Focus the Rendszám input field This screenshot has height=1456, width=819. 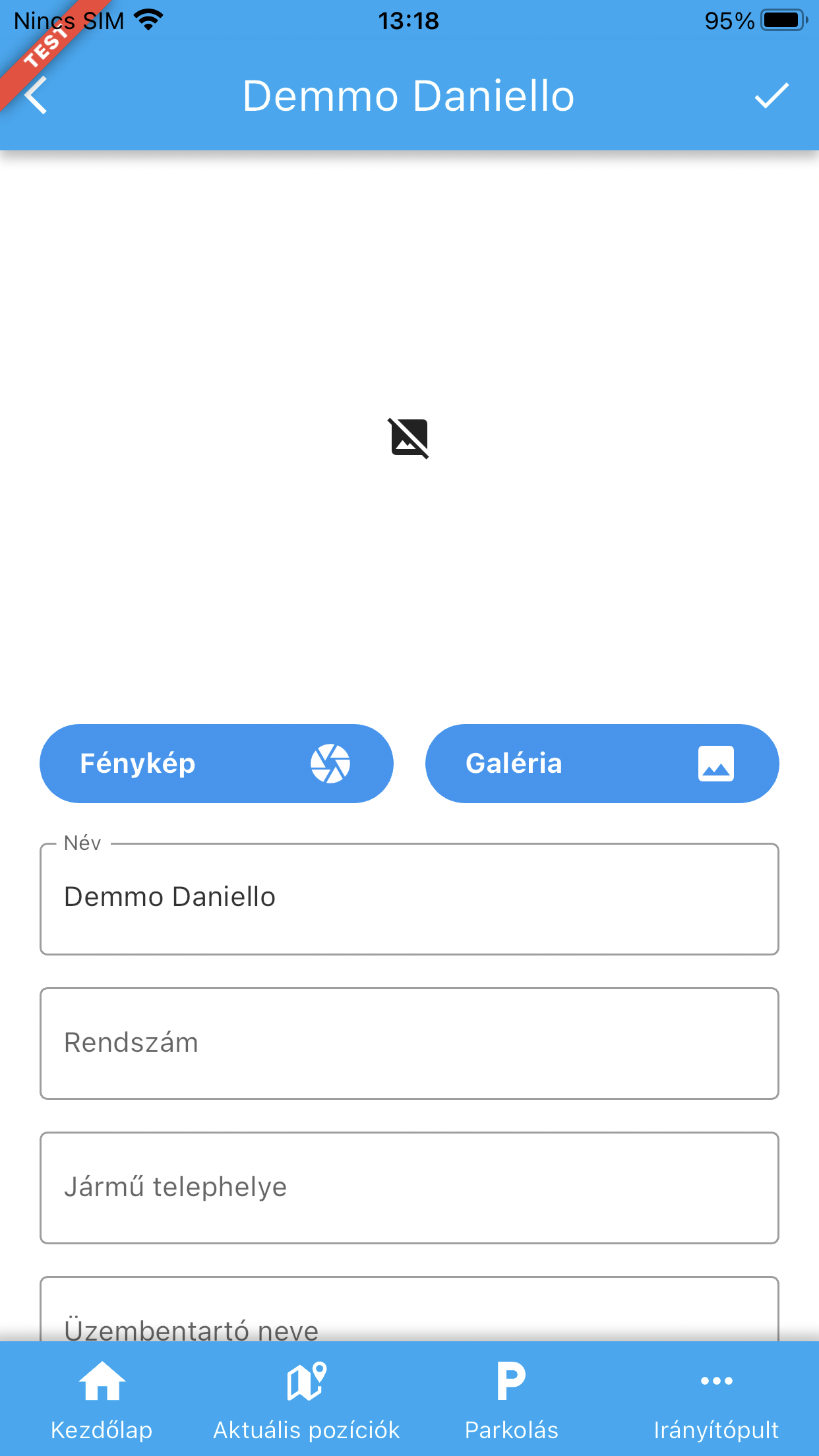(x=409, y=1043)
